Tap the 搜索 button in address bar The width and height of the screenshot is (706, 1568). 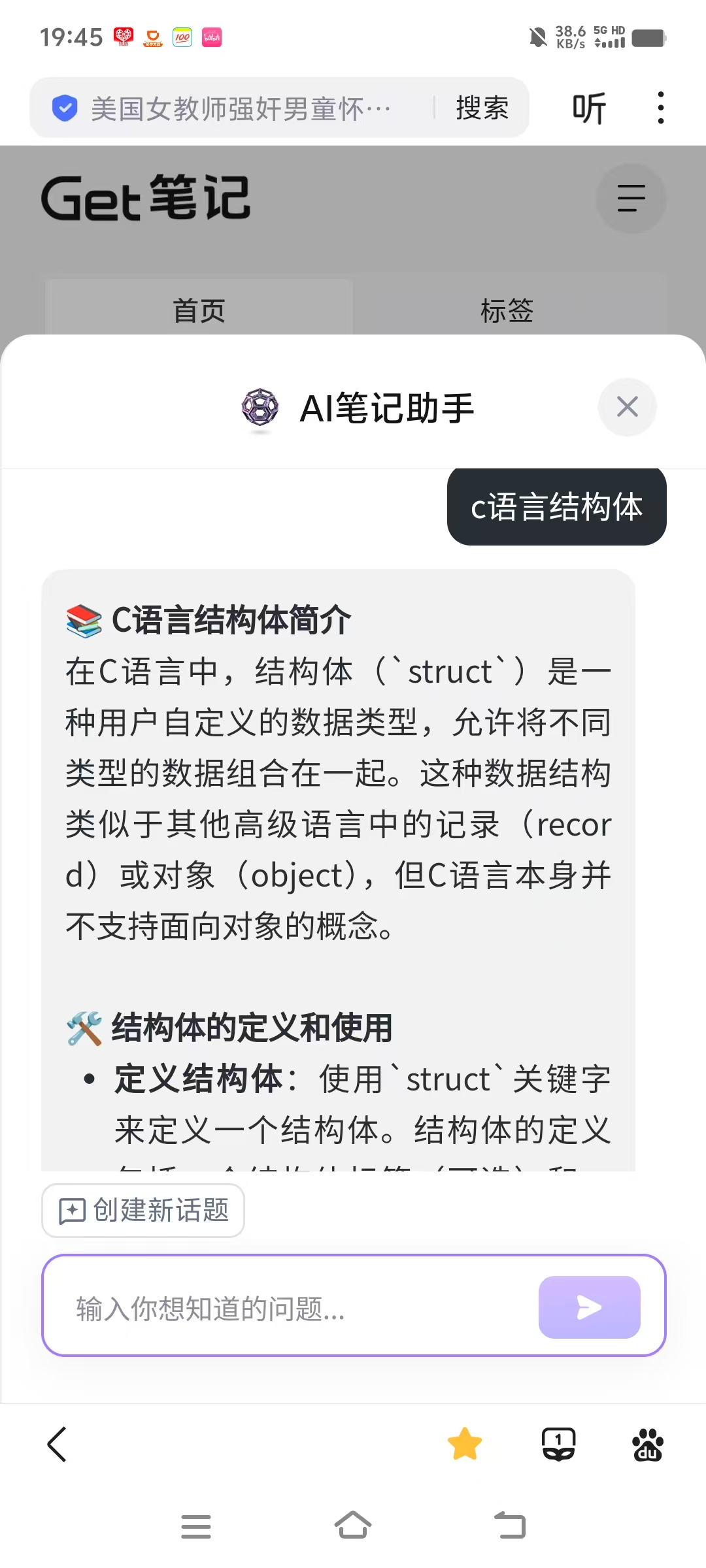coord(482,108)
